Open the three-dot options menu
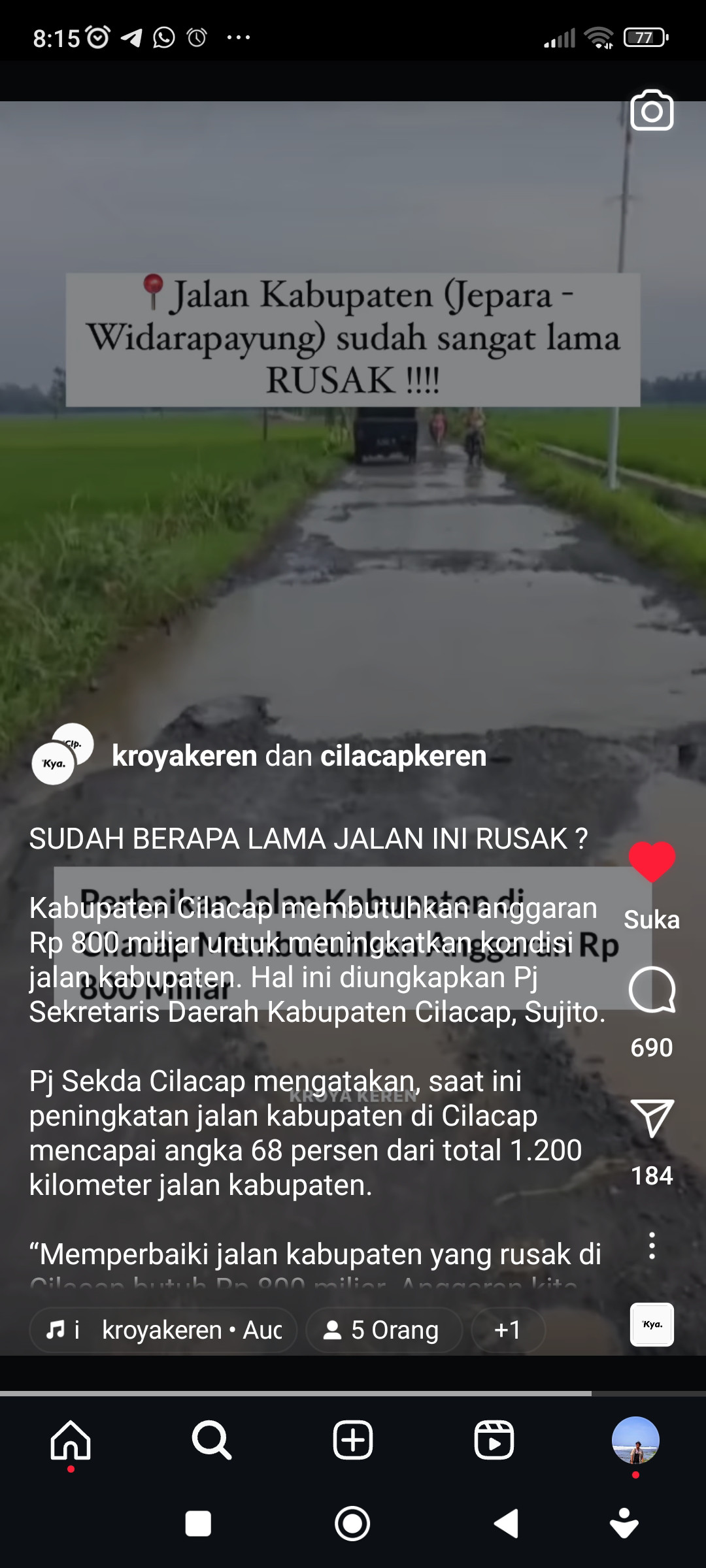Viewport: 706px width, 1568px height. click(x=651, y=1246)
